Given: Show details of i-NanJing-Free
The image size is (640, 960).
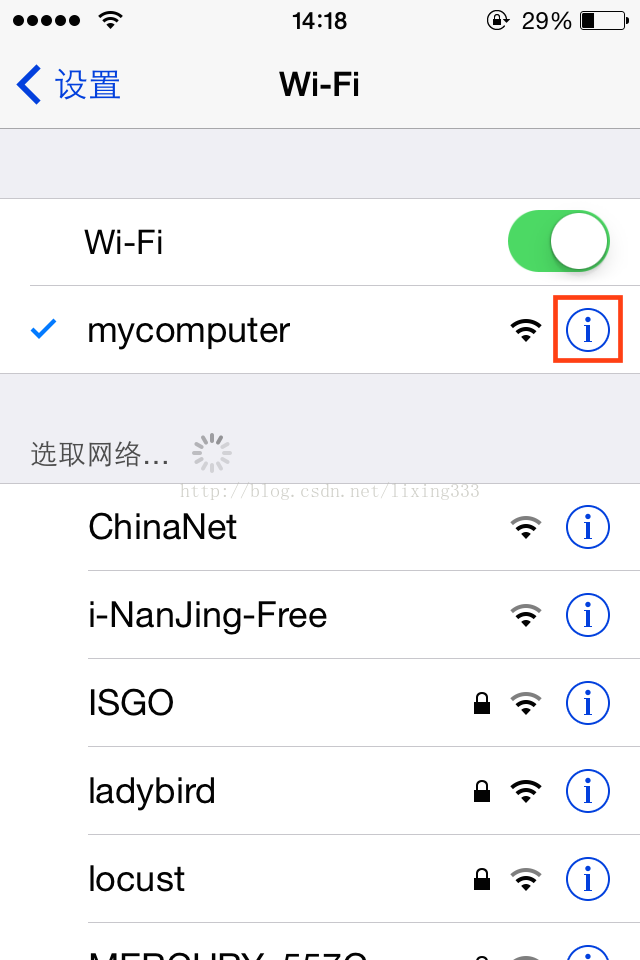Looking at the screenshot, I should 588,615.
